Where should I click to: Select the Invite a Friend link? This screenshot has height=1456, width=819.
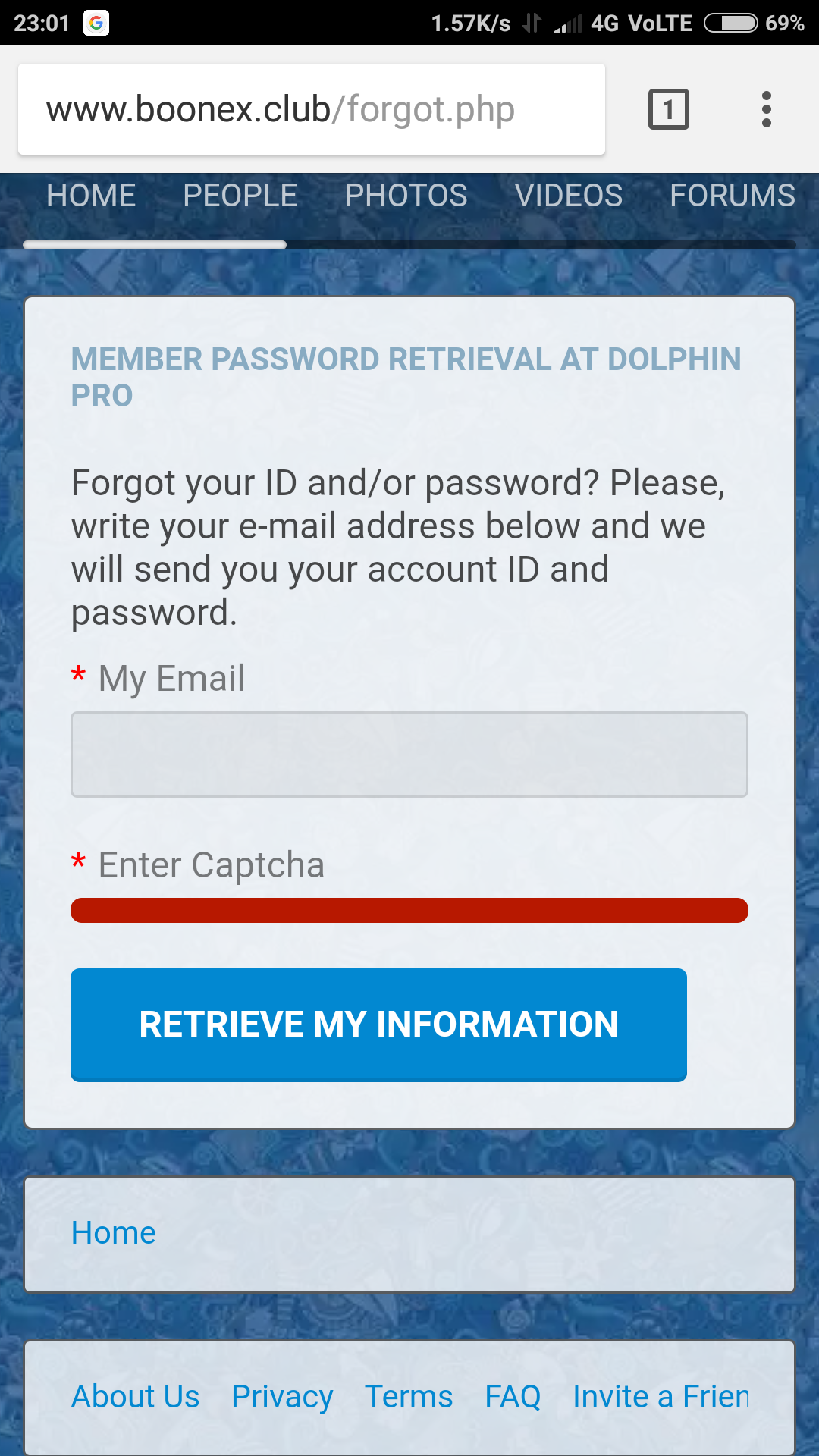click(x=661, y=1396)
